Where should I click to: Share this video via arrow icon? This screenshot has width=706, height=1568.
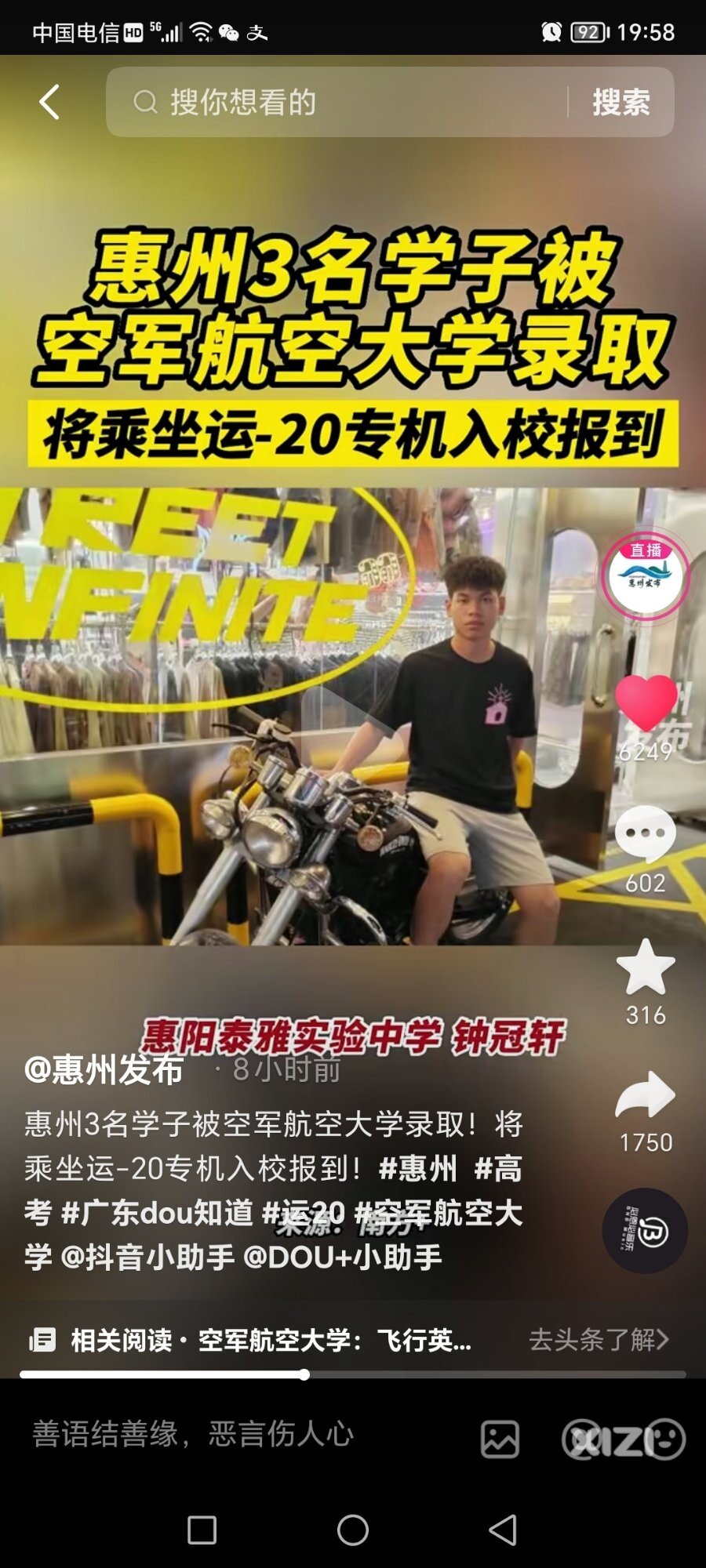[645, 1095]
